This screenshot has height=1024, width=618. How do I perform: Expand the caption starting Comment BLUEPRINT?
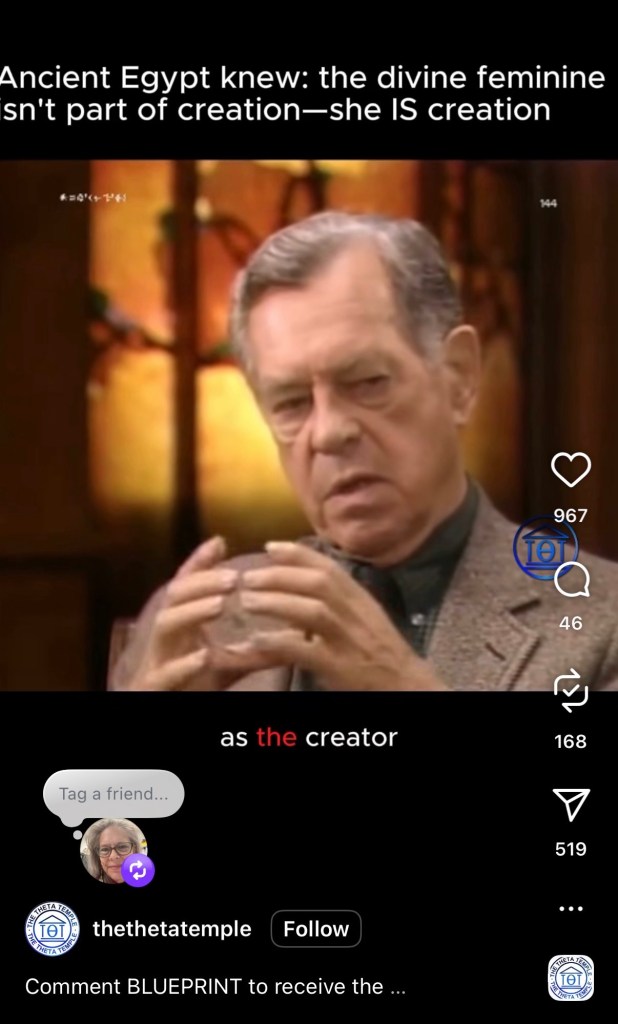coord(215,987)
